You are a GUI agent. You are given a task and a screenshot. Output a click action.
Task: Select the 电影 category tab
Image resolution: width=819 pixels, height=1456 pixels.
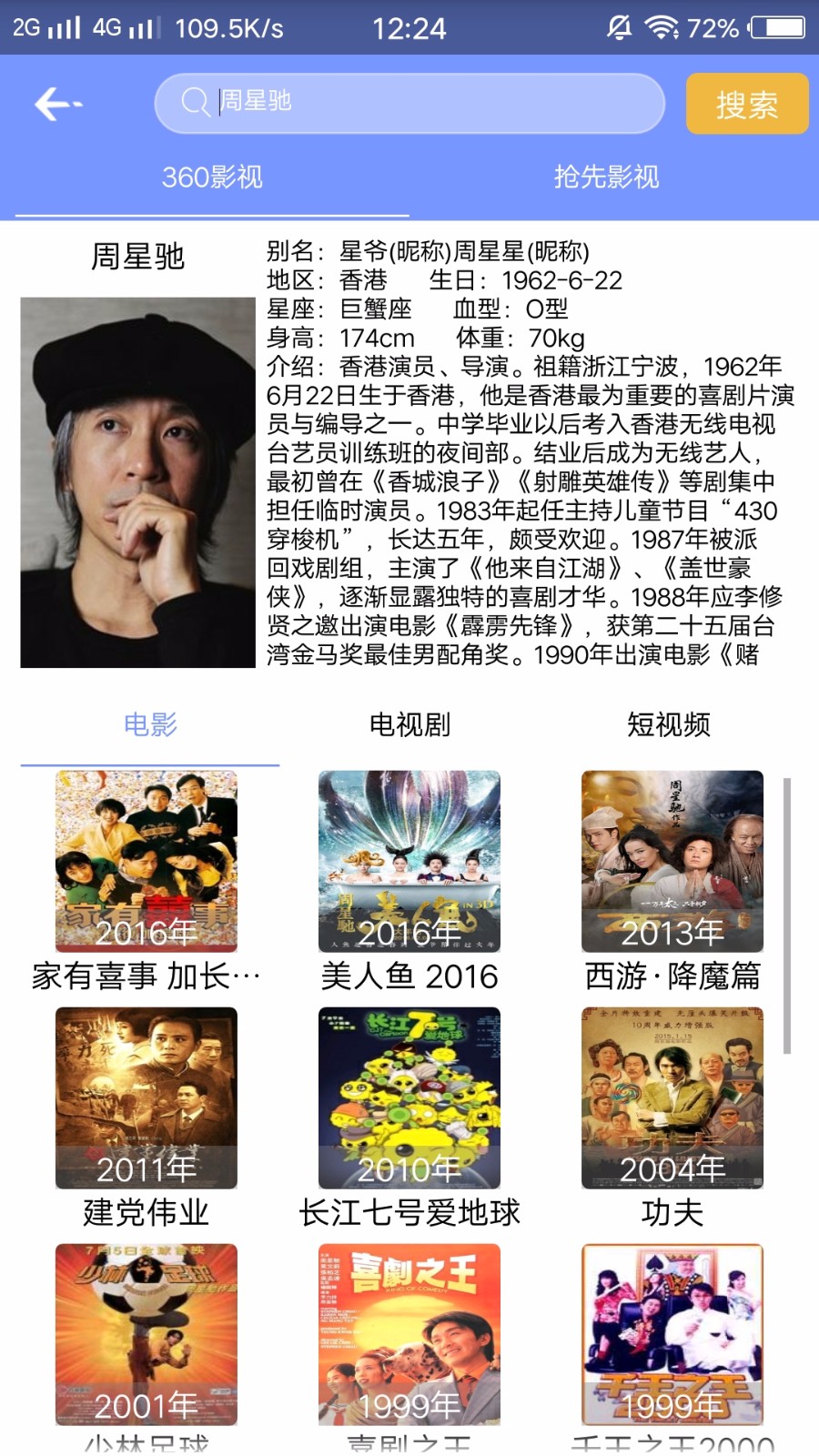[152, 723]
